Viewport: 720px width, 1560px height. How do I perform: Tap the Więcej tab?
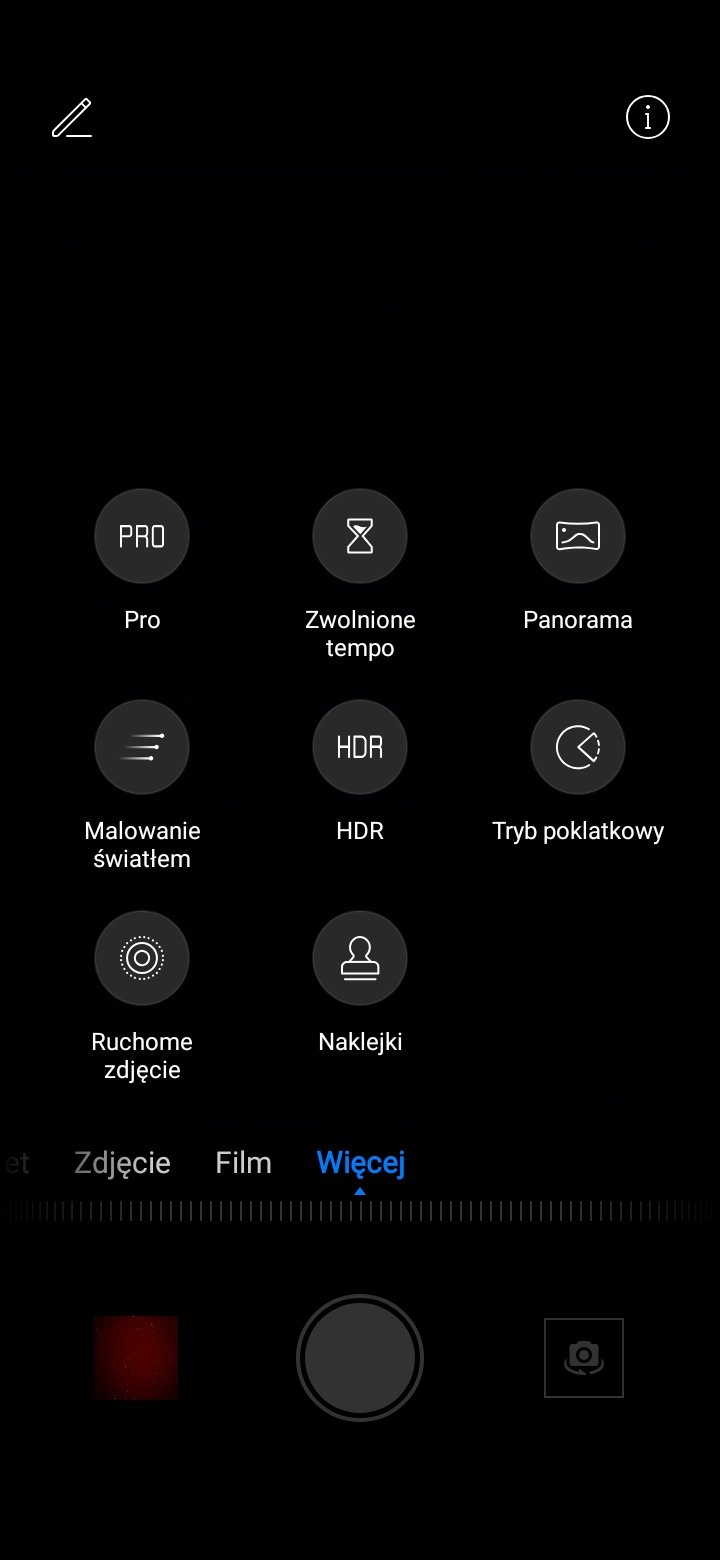point(360,1163)
